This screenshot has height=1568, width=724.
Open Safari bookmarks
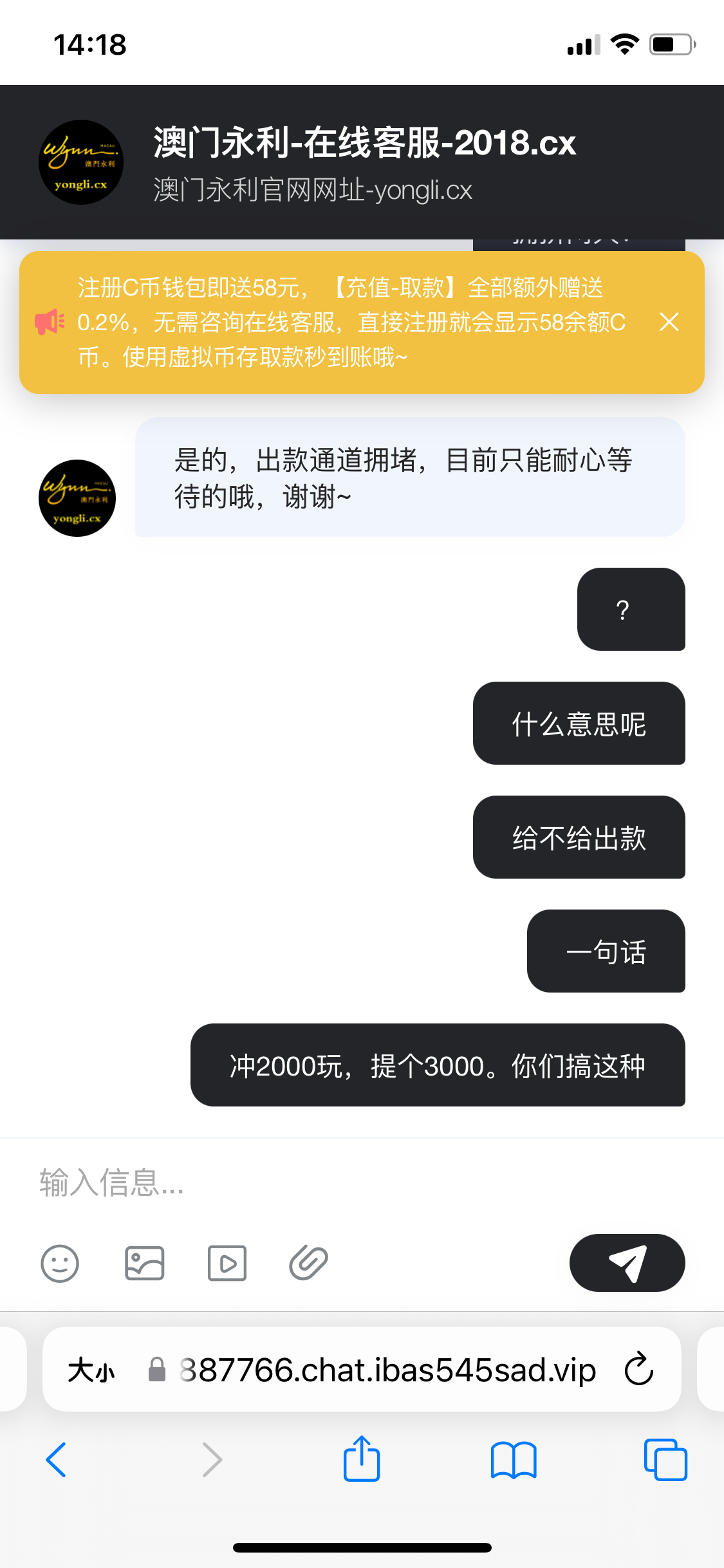point(513,1460)
